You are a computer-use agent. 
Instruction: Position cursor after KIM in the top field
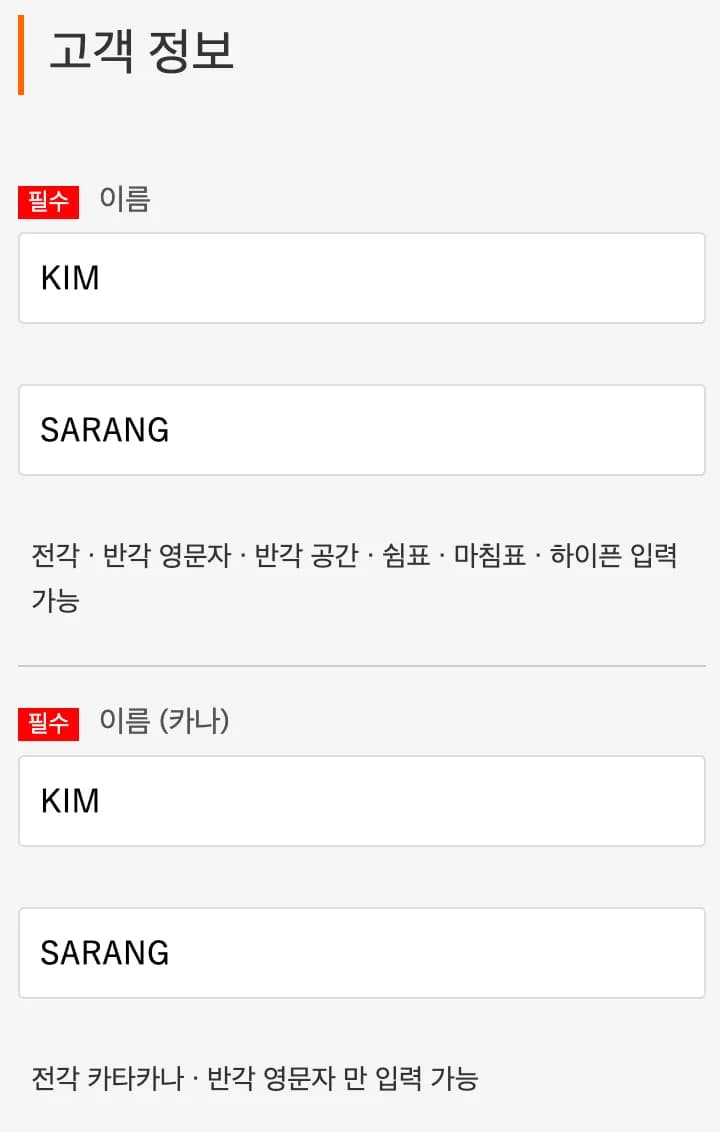pyautogui.click(x=105, y=277)
